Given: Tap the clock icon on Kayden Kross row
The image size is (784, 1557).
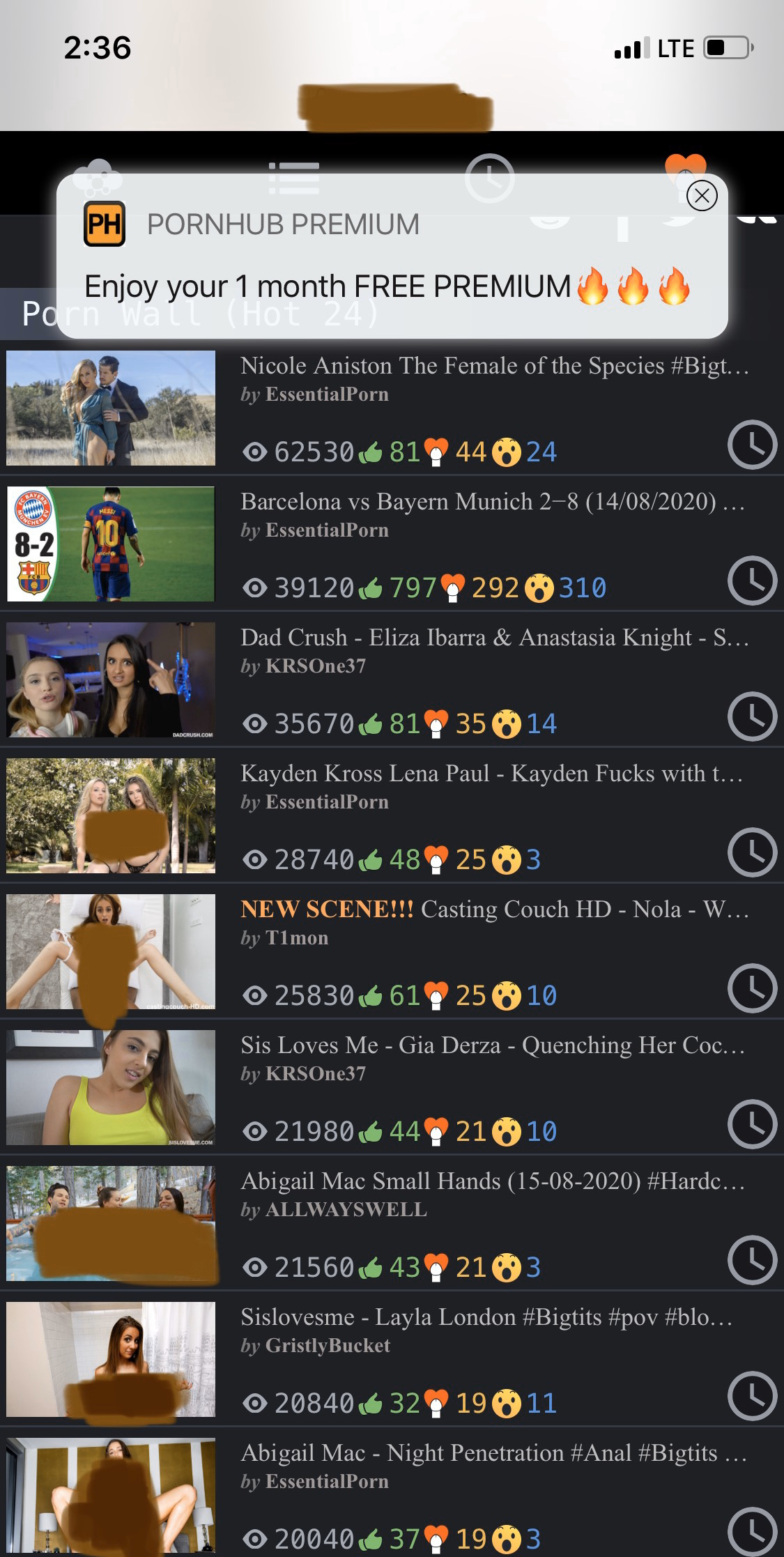Looking at the screenshot, I should click(752, 852).
